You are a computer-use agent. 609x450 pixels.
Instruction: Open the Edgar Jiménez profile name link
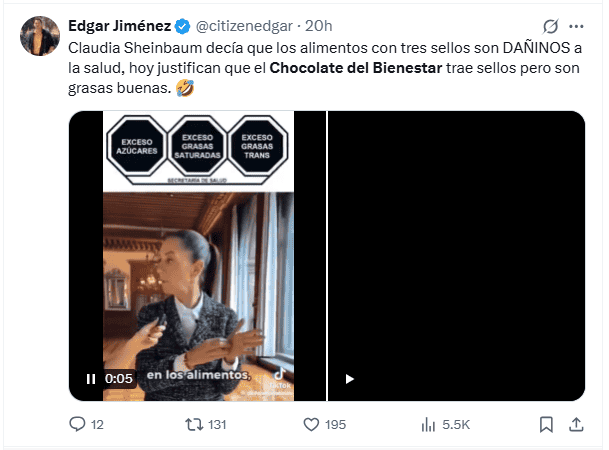click(120, 24)
